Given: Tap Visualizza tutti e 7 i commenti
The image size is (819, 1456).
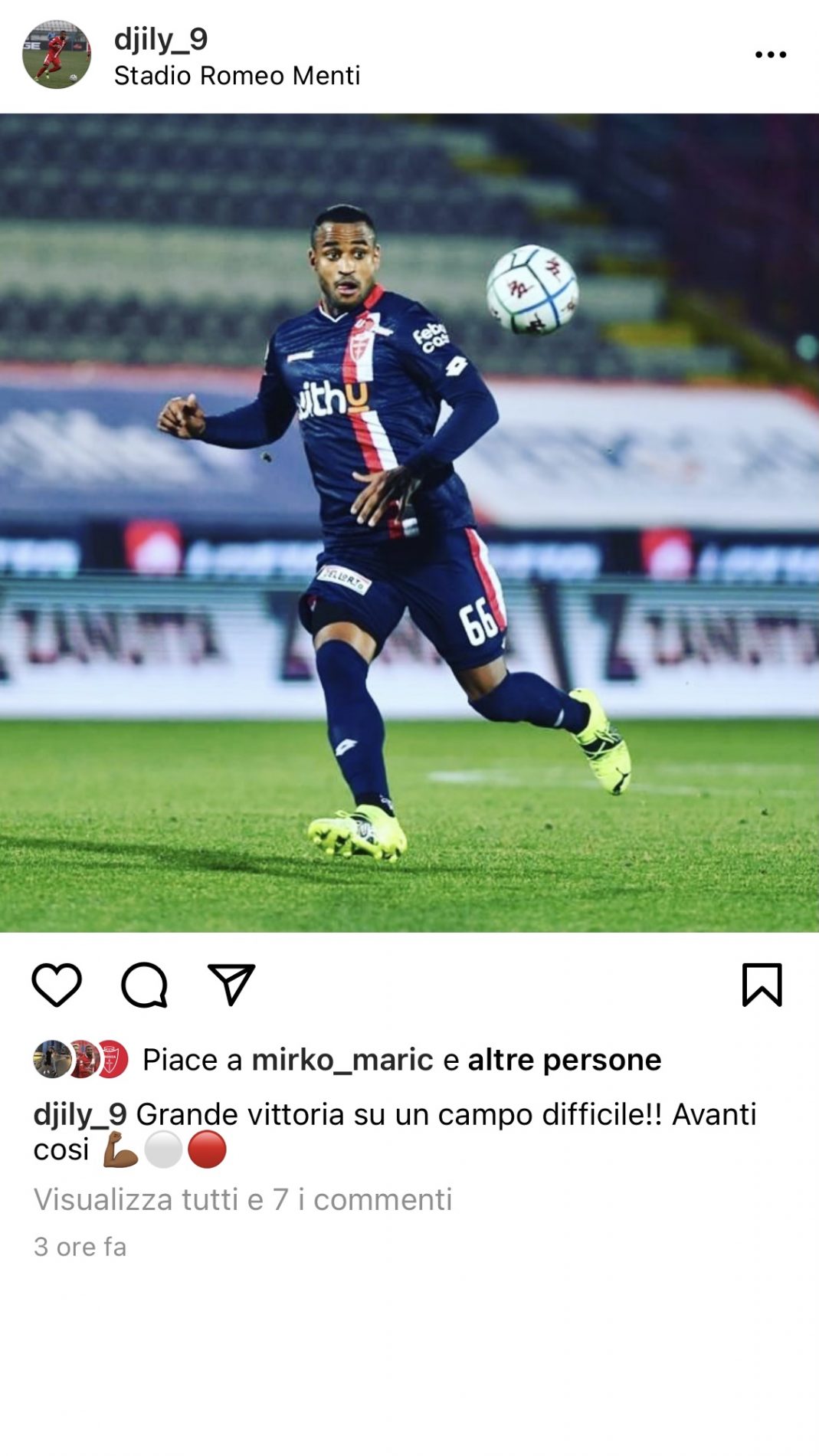Looking at the screenshot, I should click(243, 1199).
